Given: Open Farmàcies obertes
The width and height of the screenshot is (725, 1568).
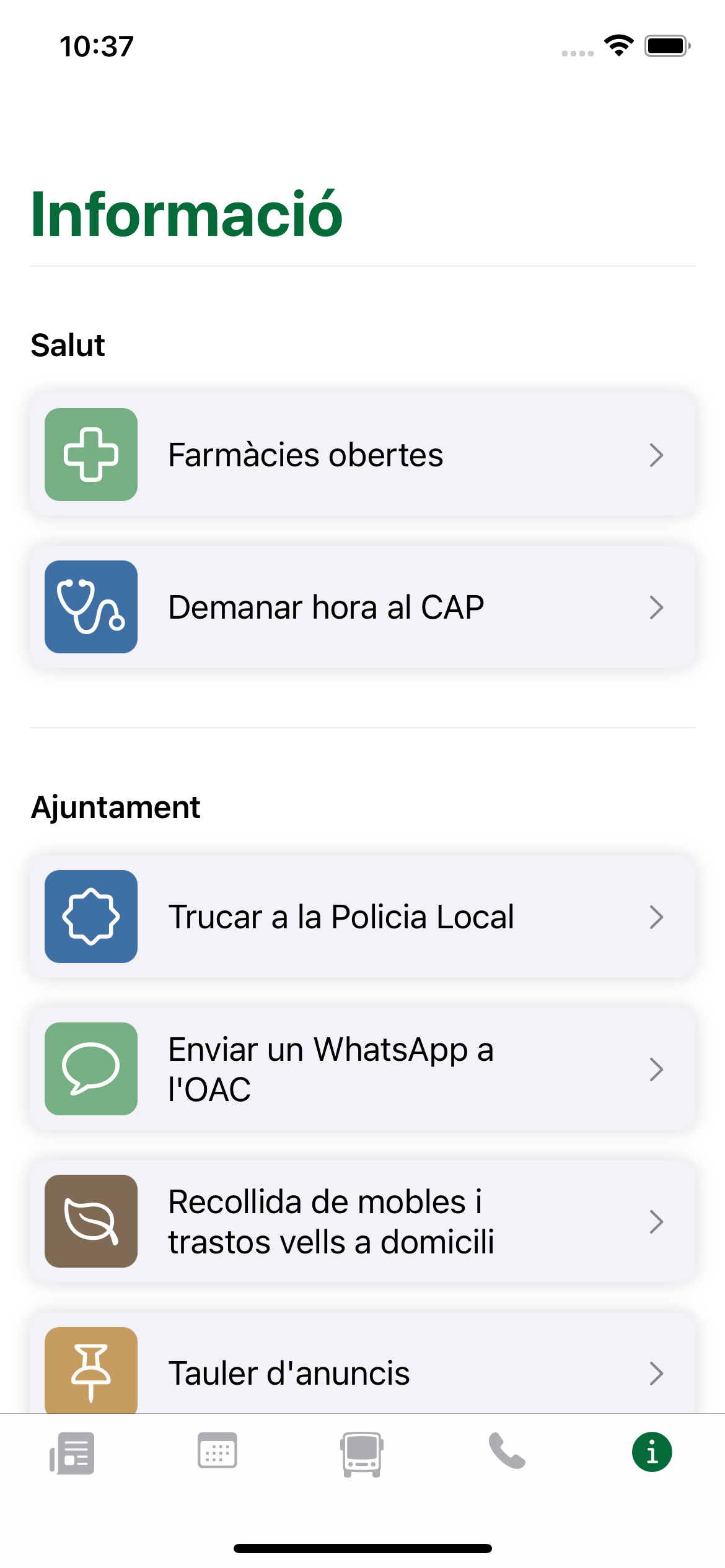Looking at the screenshot, I should [x=362, y=455].
